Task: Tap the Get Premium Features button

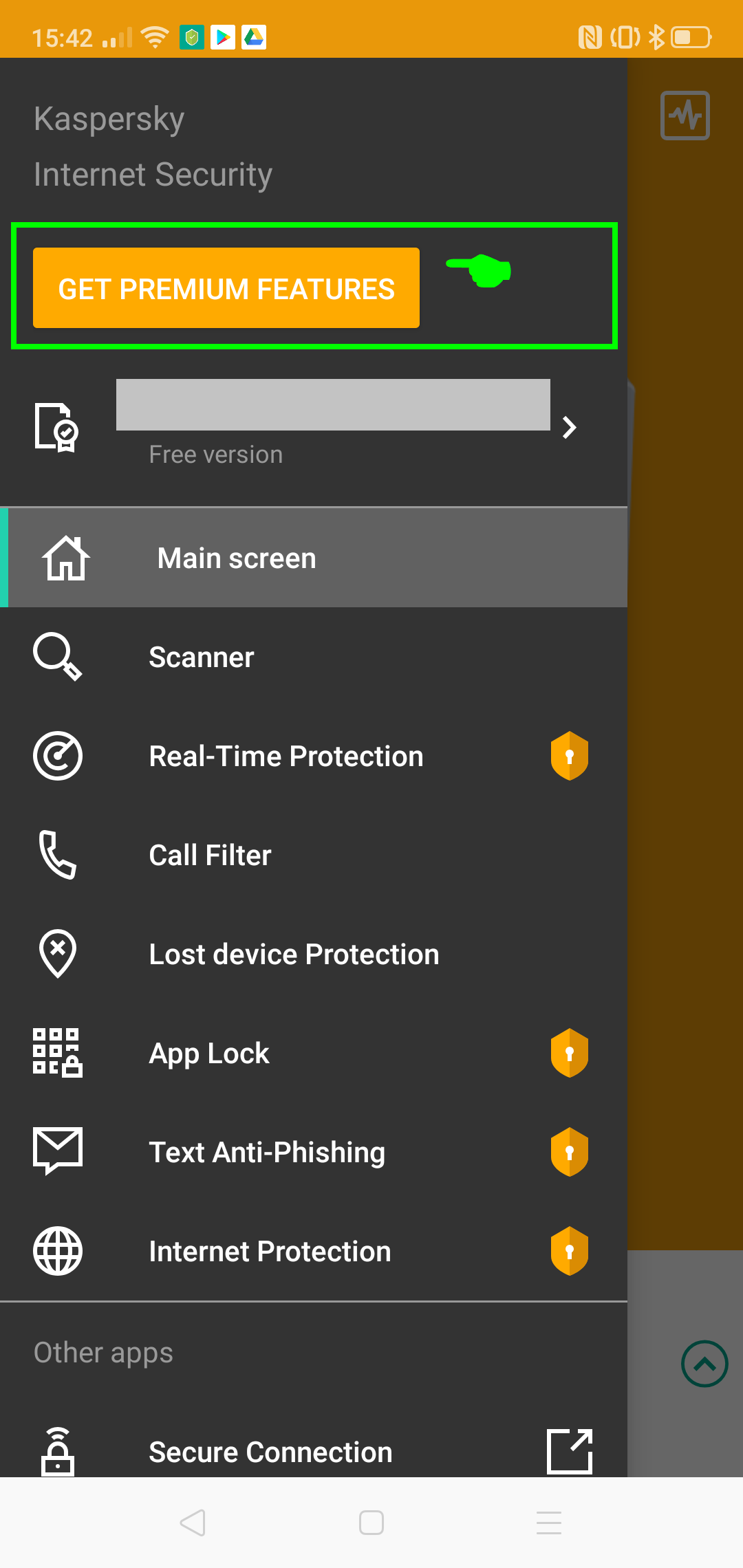Action: click(226, 288)
